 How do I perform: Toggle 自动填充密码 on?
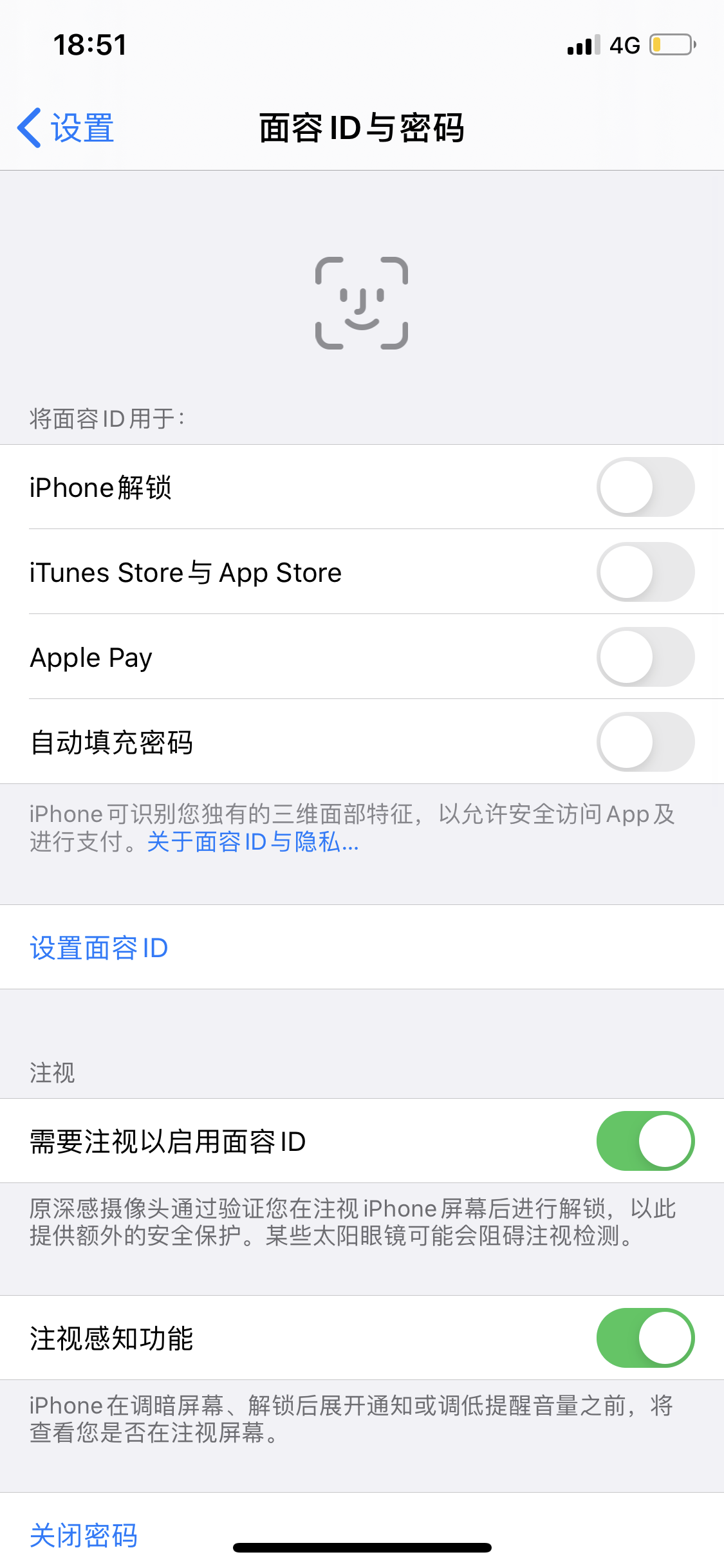[645, 742]
